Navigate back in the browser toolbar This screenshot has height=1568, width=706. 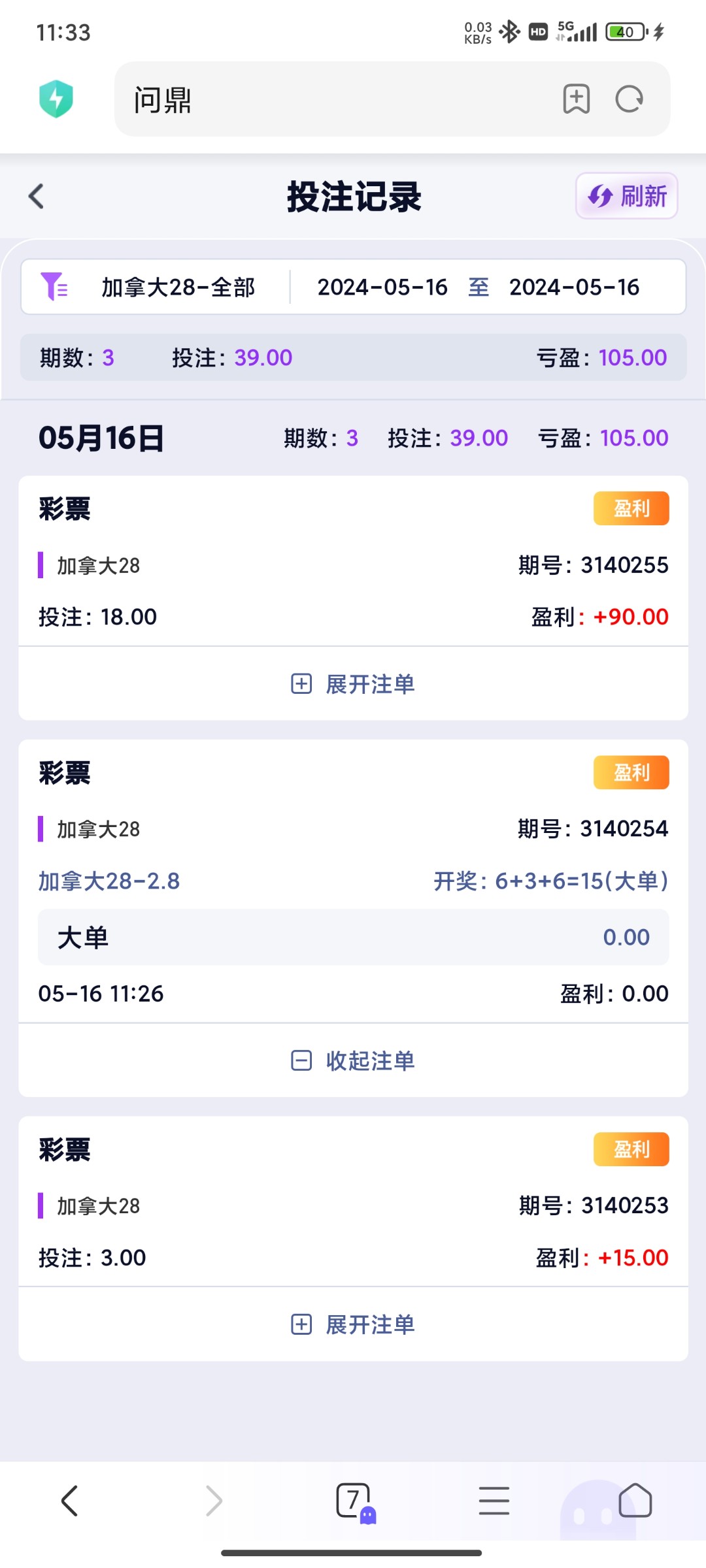(x=69, y=1501)
